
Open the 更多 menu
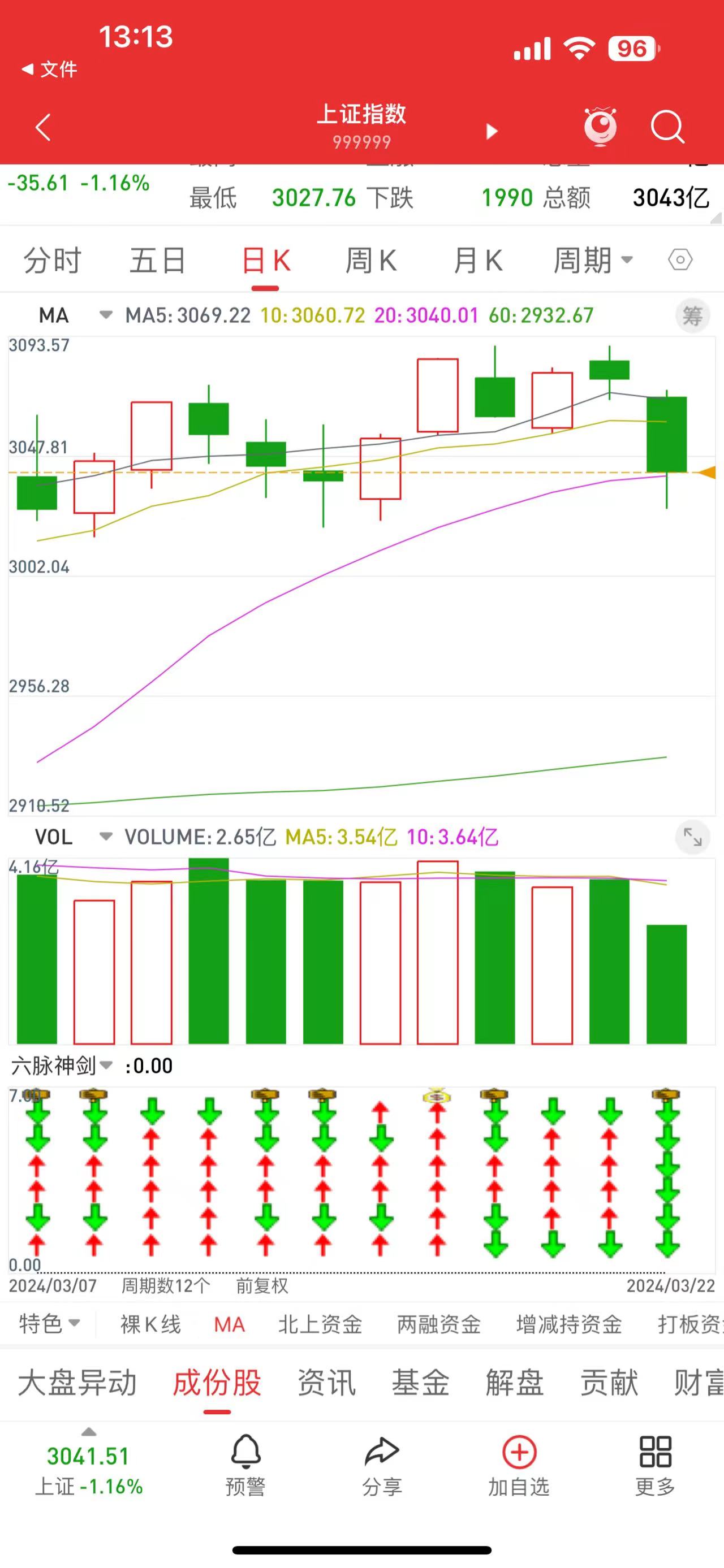point(655,1463)
